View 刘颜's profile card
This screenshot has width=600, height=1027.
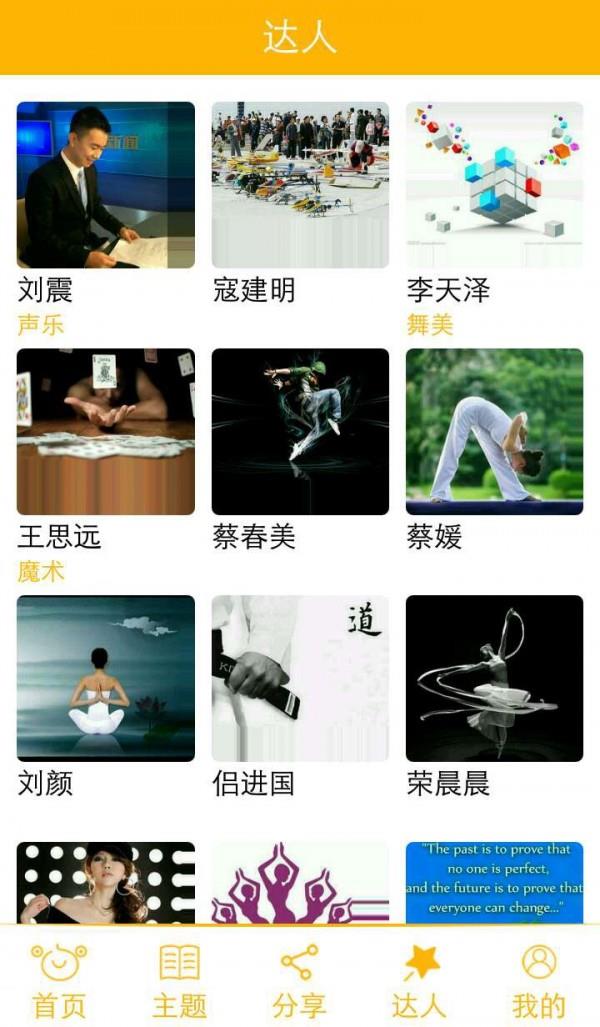coord(106,678)
